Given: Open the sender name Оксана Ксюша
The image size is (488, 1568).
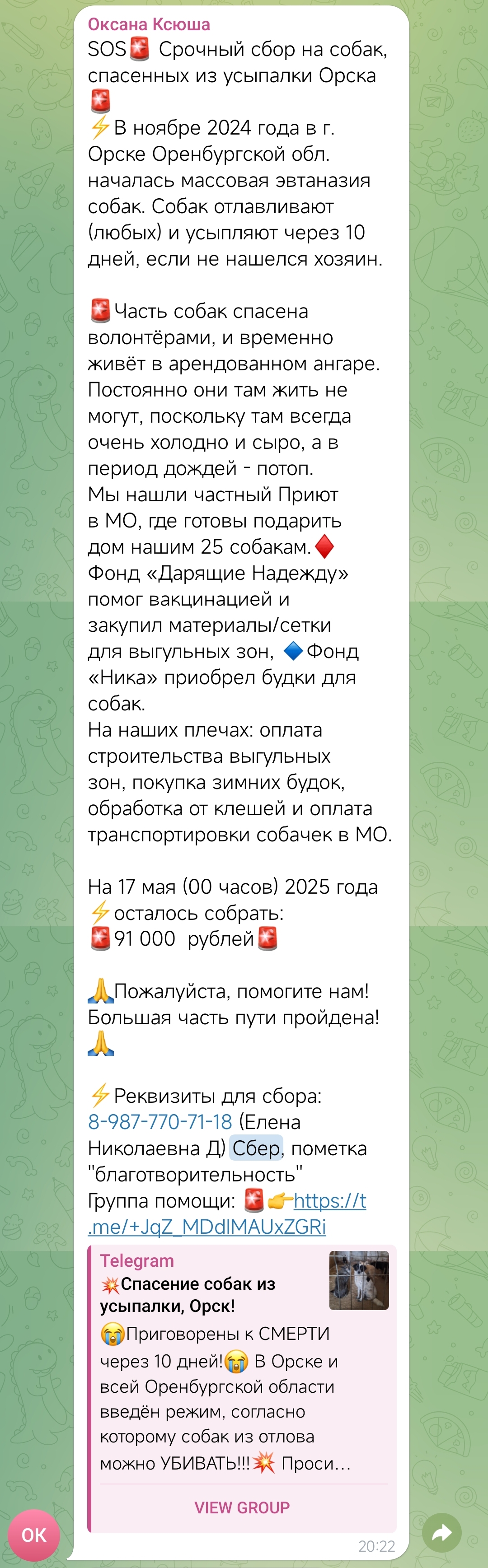Looking at the screenshot, I should 149,24.
